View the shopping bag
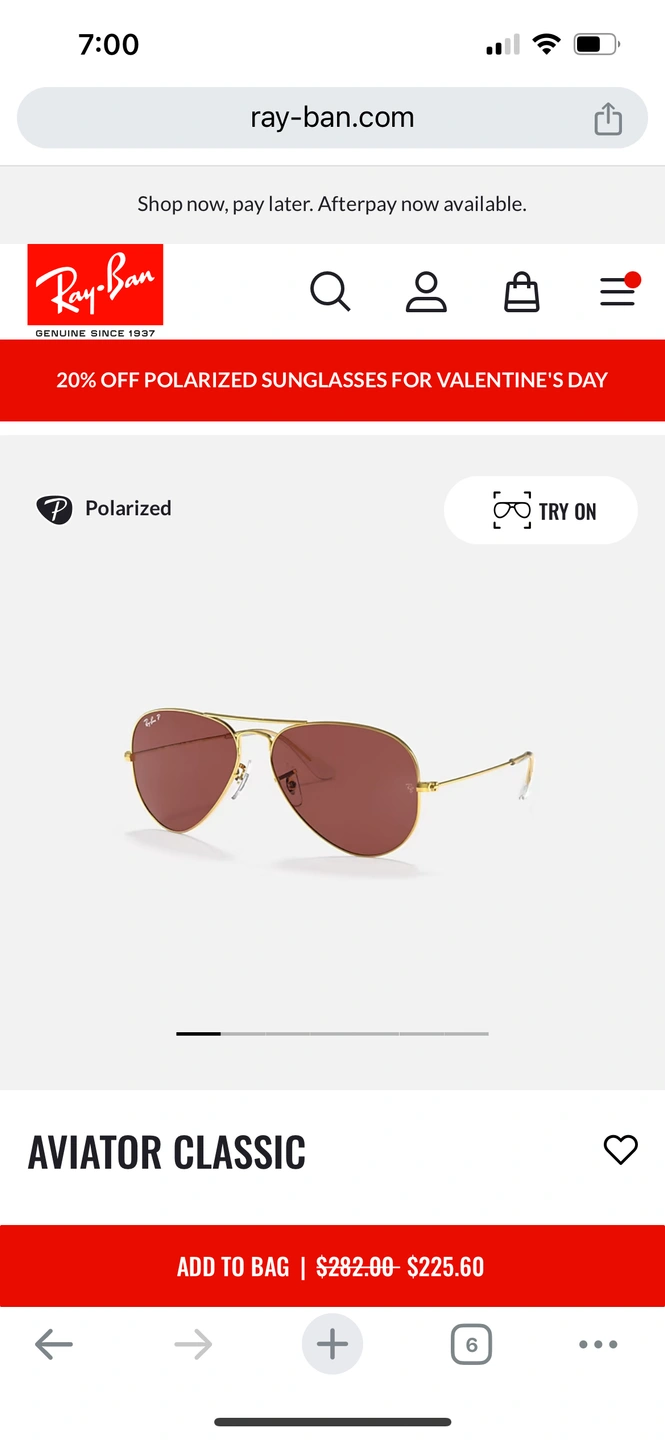 tap(521, 292)
